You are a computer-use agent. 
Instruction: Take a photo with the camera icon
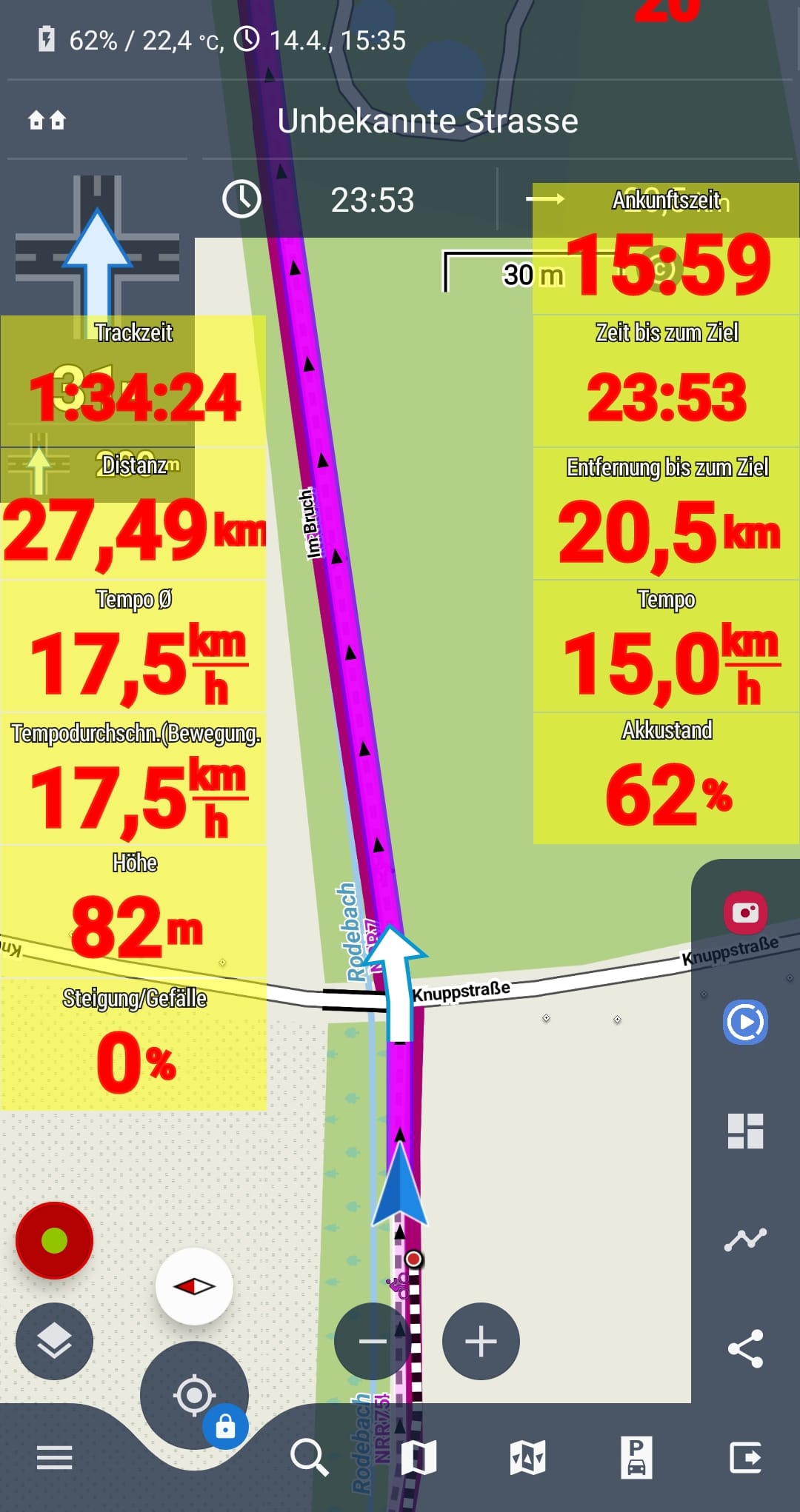[745, 912]
